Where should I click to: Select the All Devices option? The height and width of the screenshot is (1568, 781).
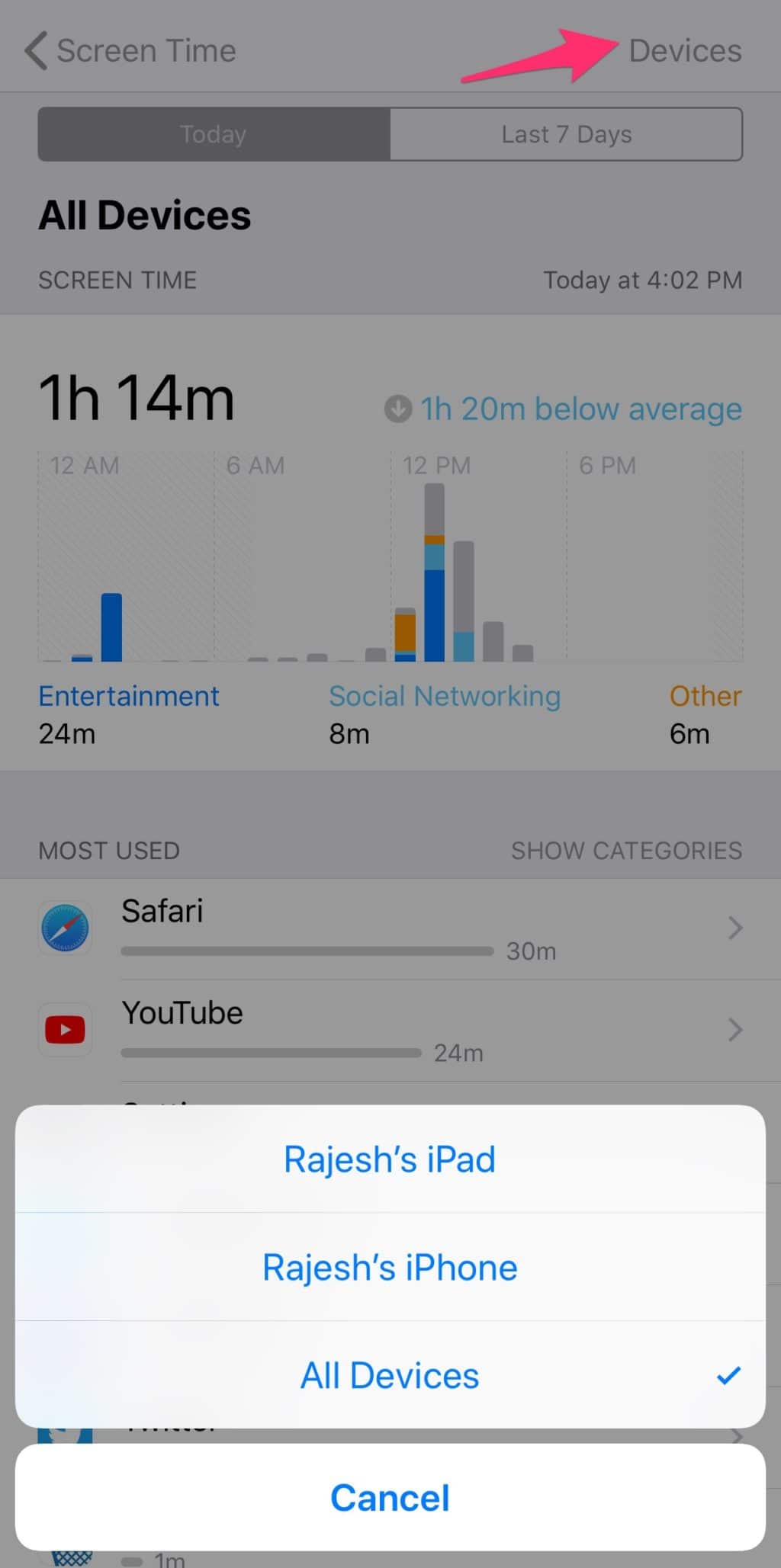click(x=390, y=1376)
